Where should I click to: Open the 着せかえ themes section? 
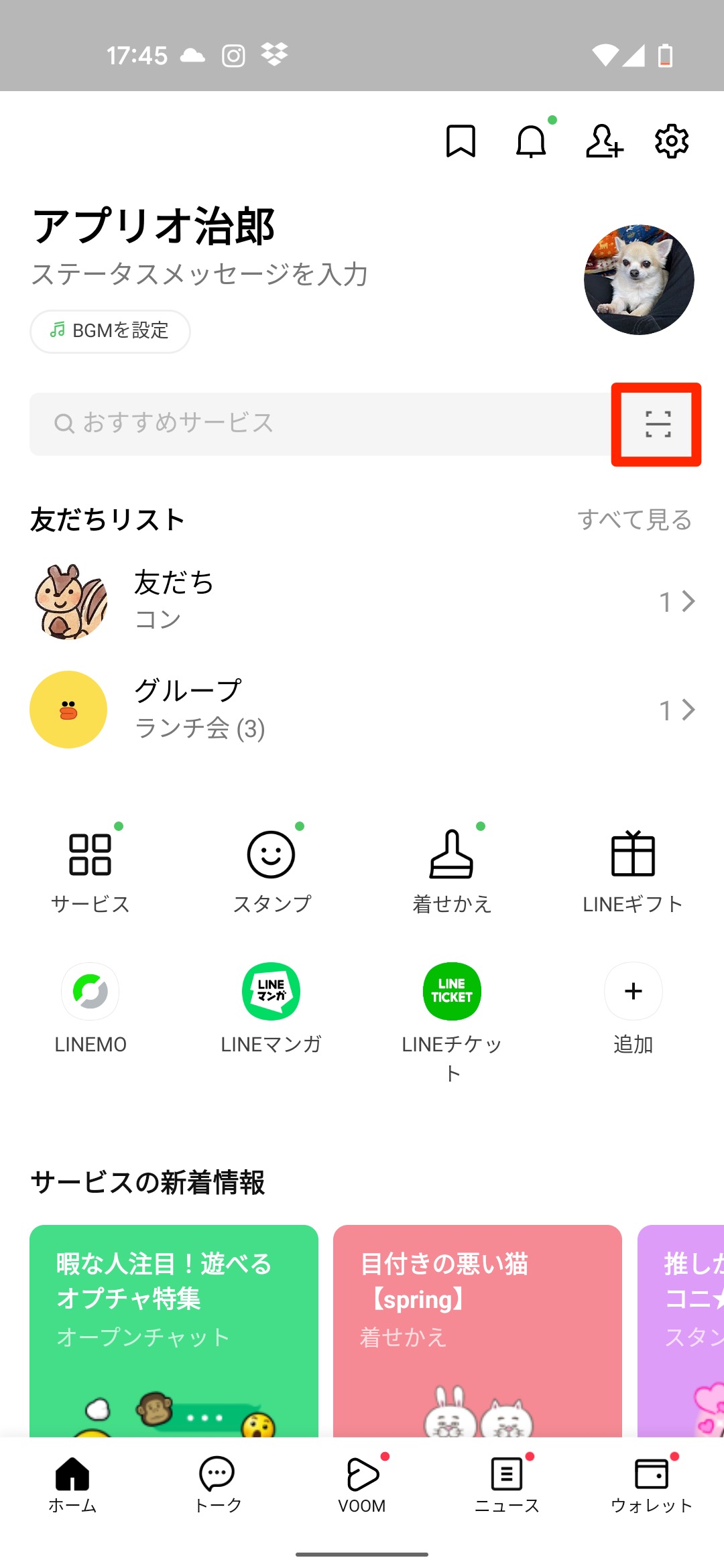tap(452, 868)
